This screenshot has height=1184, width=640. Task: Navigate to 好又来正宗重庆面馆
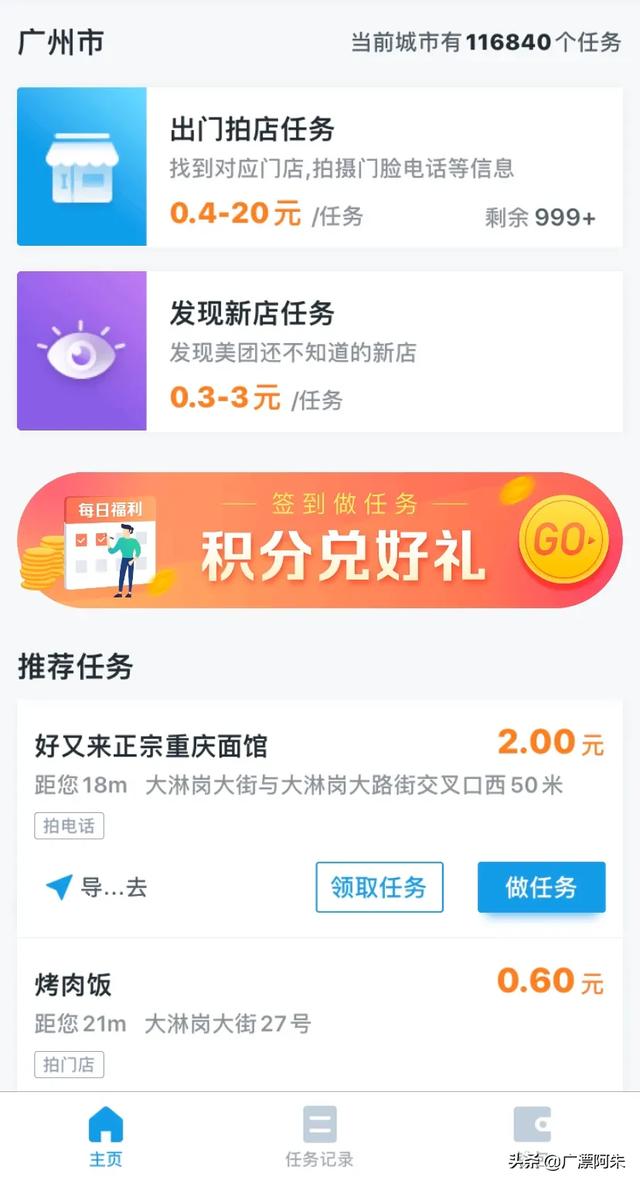pos(96,887)
